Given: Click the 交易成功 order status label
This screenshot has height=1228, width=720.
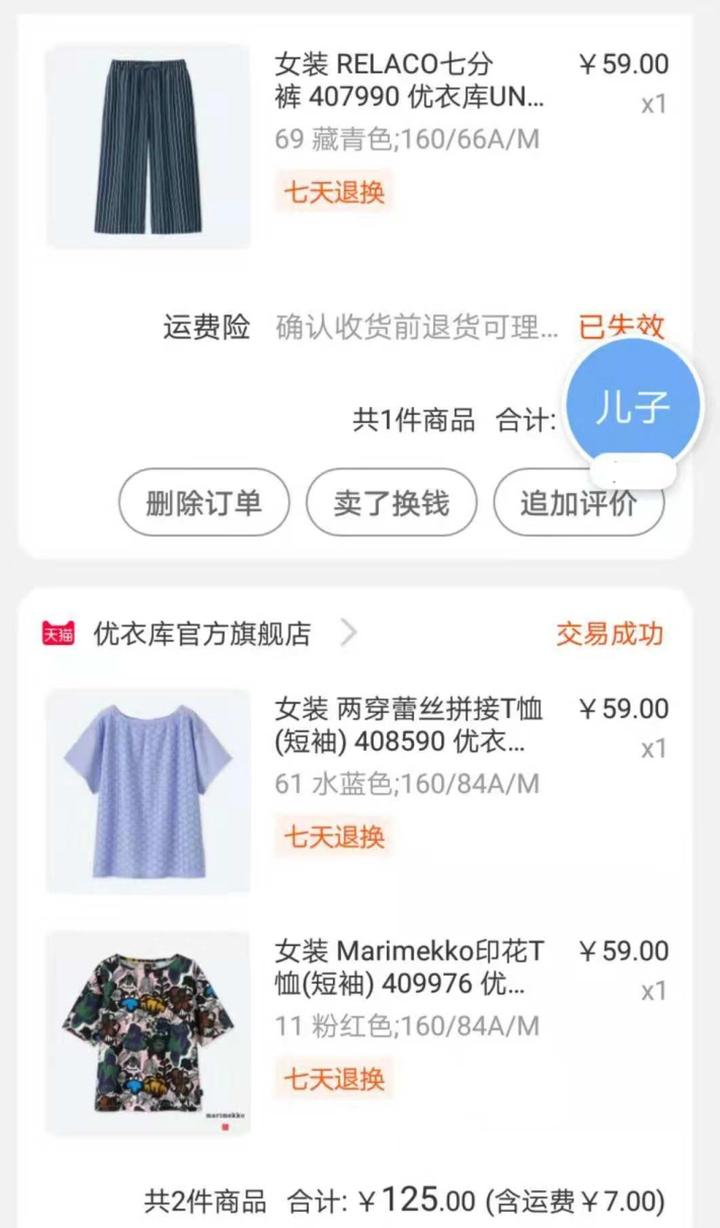Looking at the screenshot, I should coord(611,632).
